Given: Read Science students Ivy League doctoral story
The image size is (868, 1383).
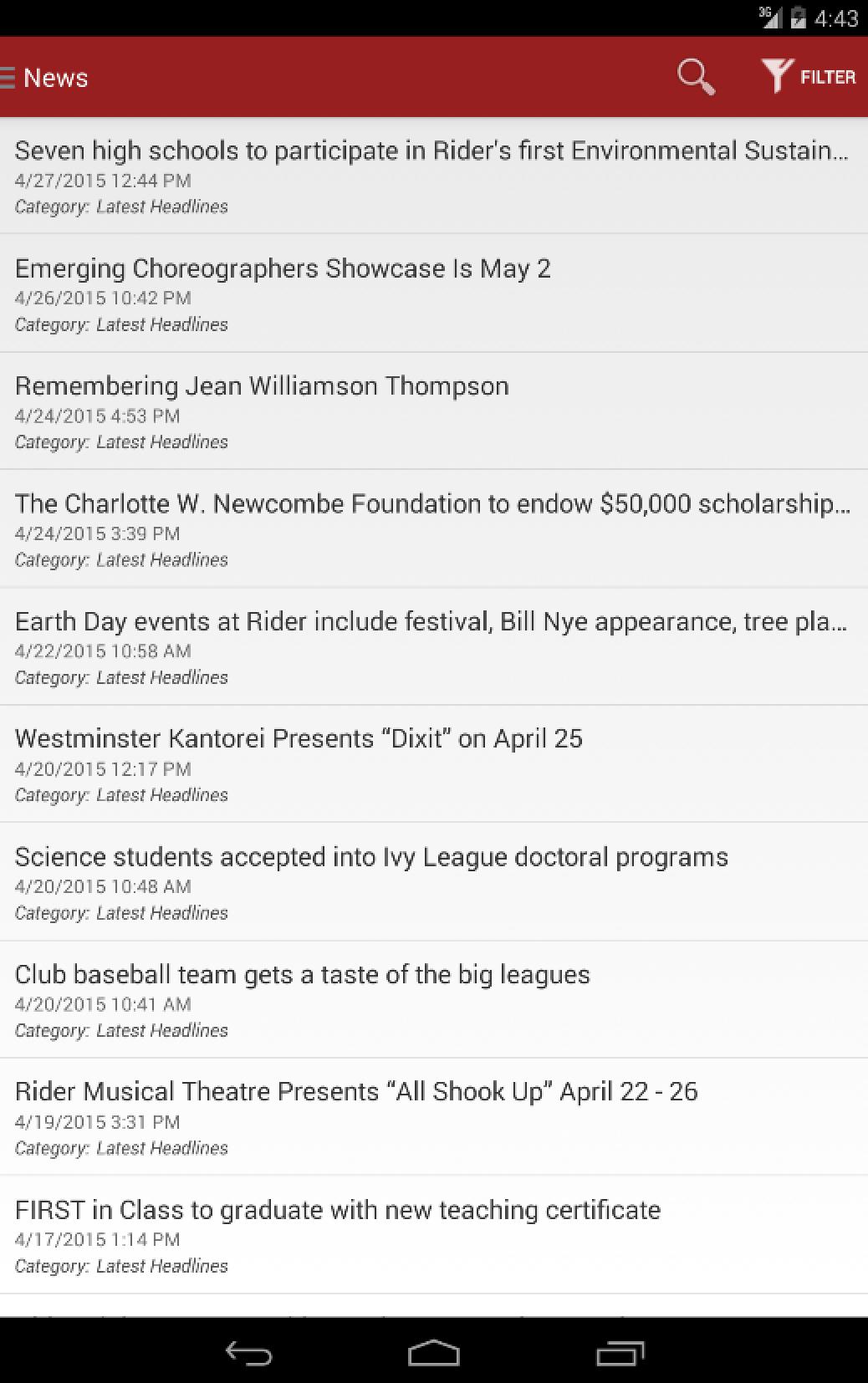Looking at the screenshot, I should coord(433,882).
